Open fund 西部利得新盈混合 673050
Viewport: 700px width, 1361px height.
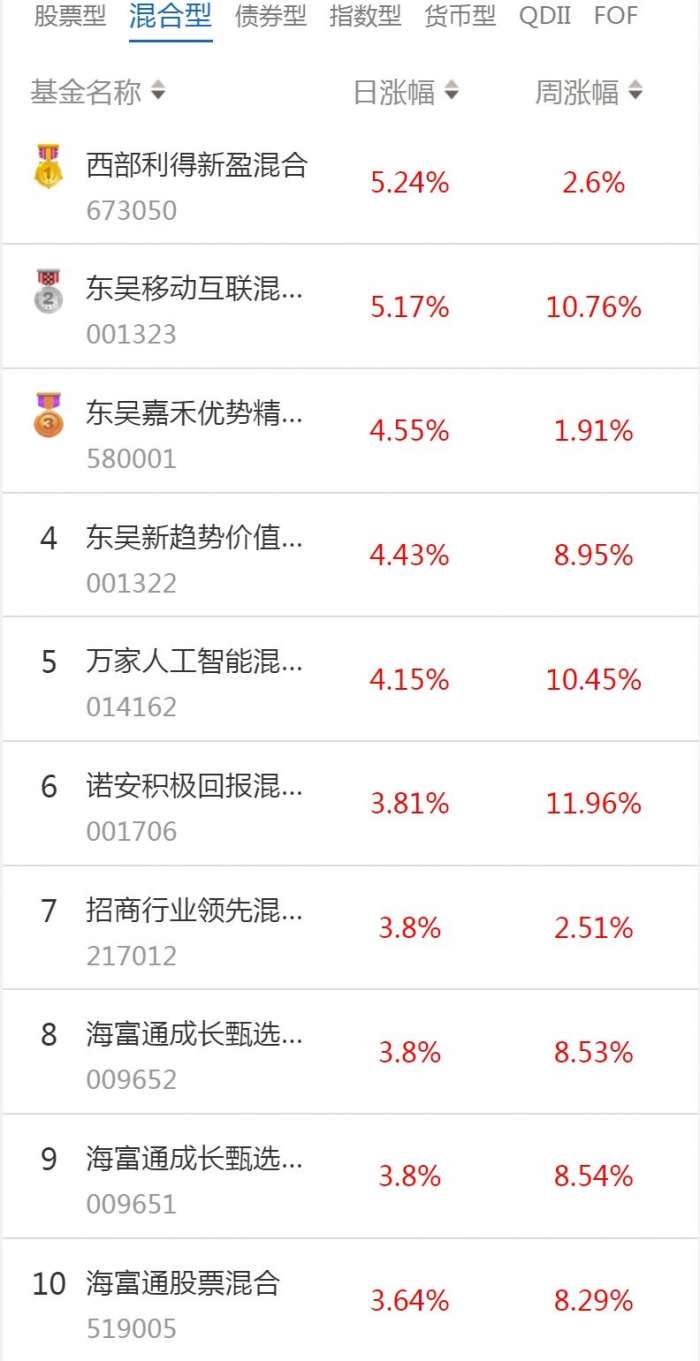(x=350, y=183)
